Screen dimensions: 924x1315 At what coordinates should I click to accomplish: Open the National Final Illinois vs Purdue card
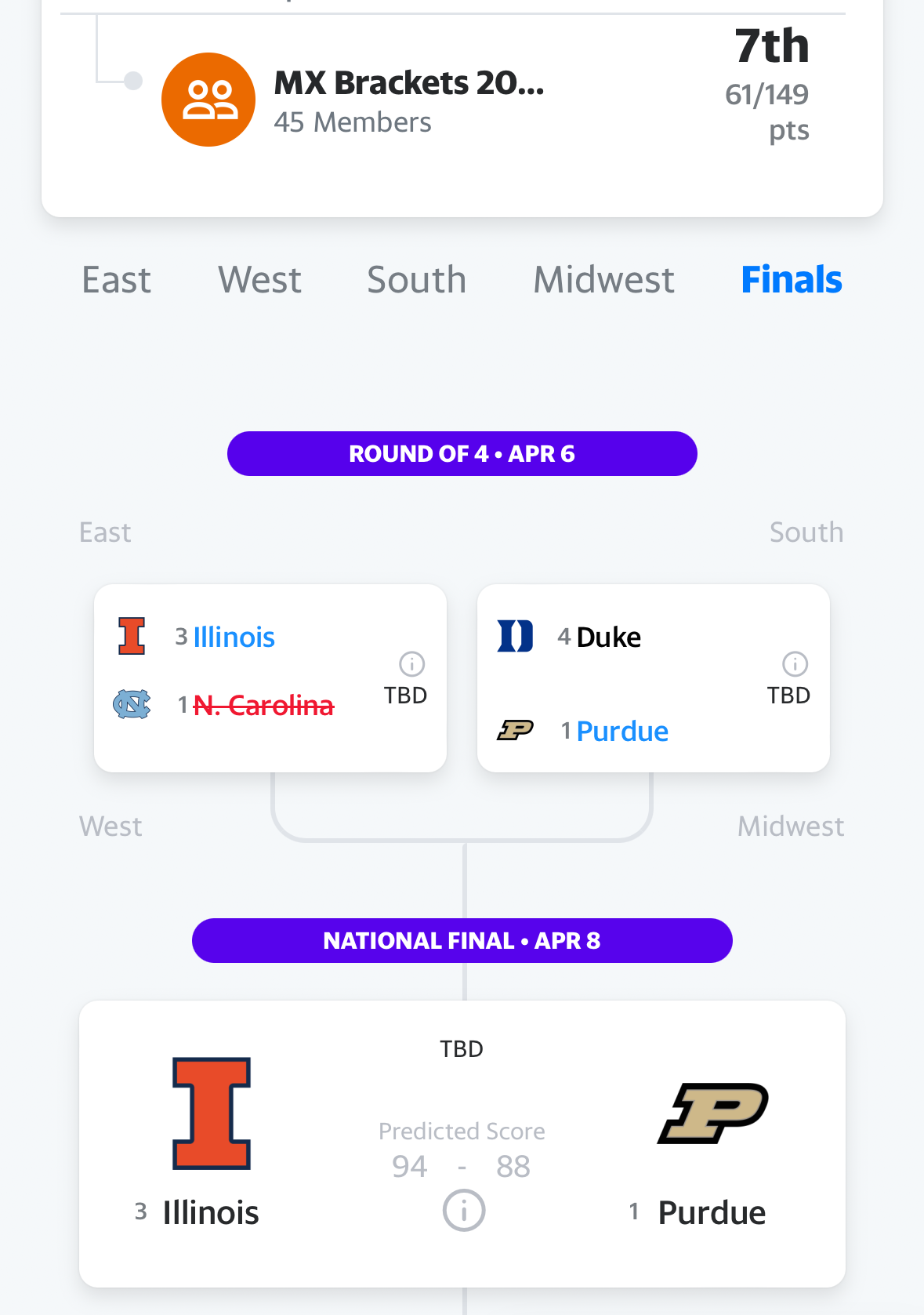coord(462,1142)
